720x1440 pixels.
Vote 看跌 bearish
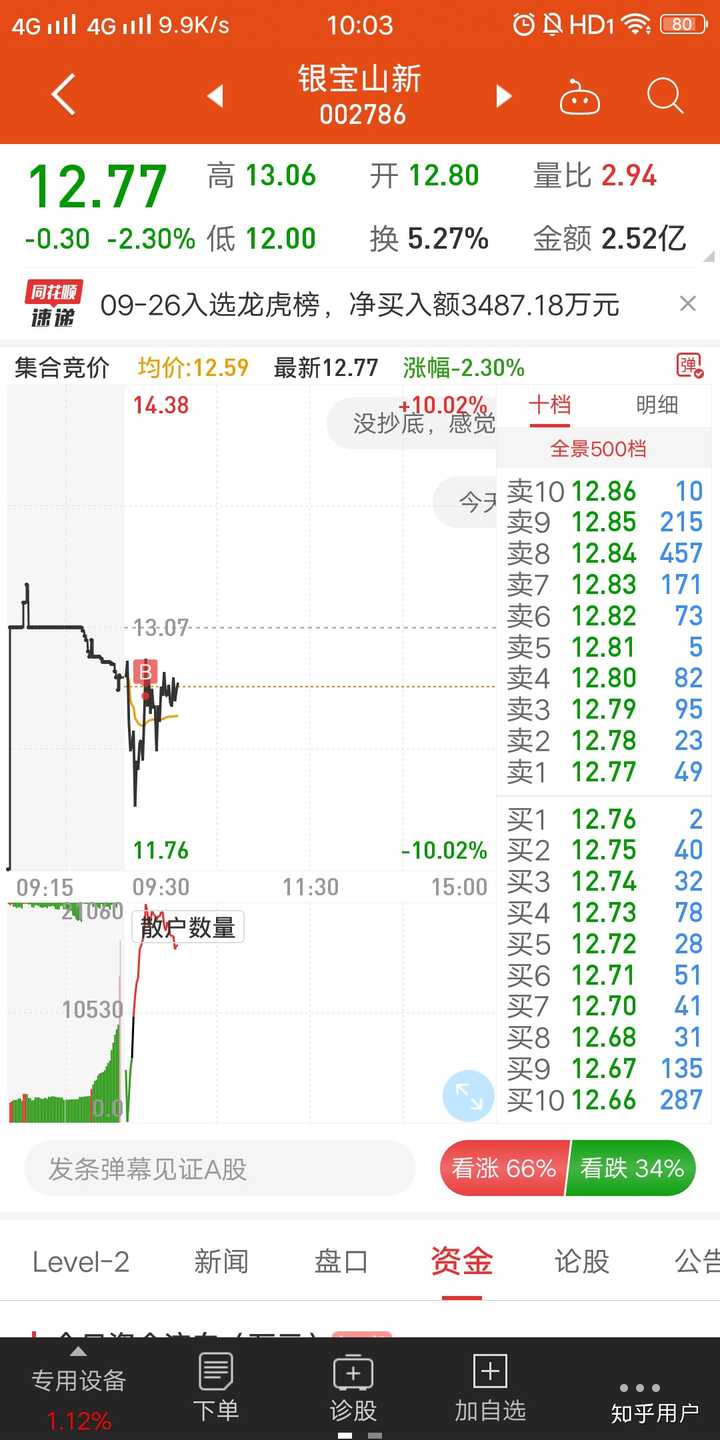click(x=631, y=1168)
